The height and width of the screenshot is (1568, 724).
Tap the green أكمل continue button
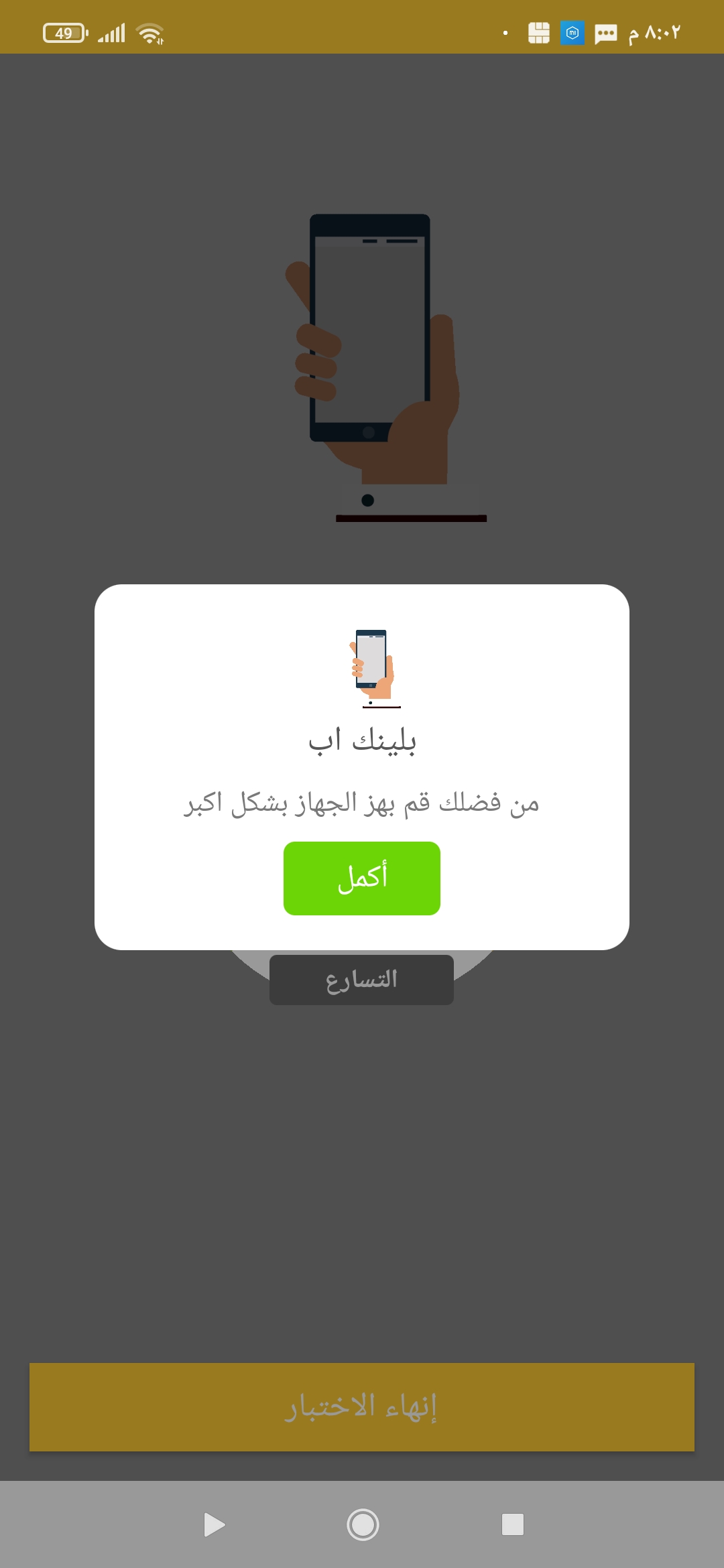coord(361,878)
